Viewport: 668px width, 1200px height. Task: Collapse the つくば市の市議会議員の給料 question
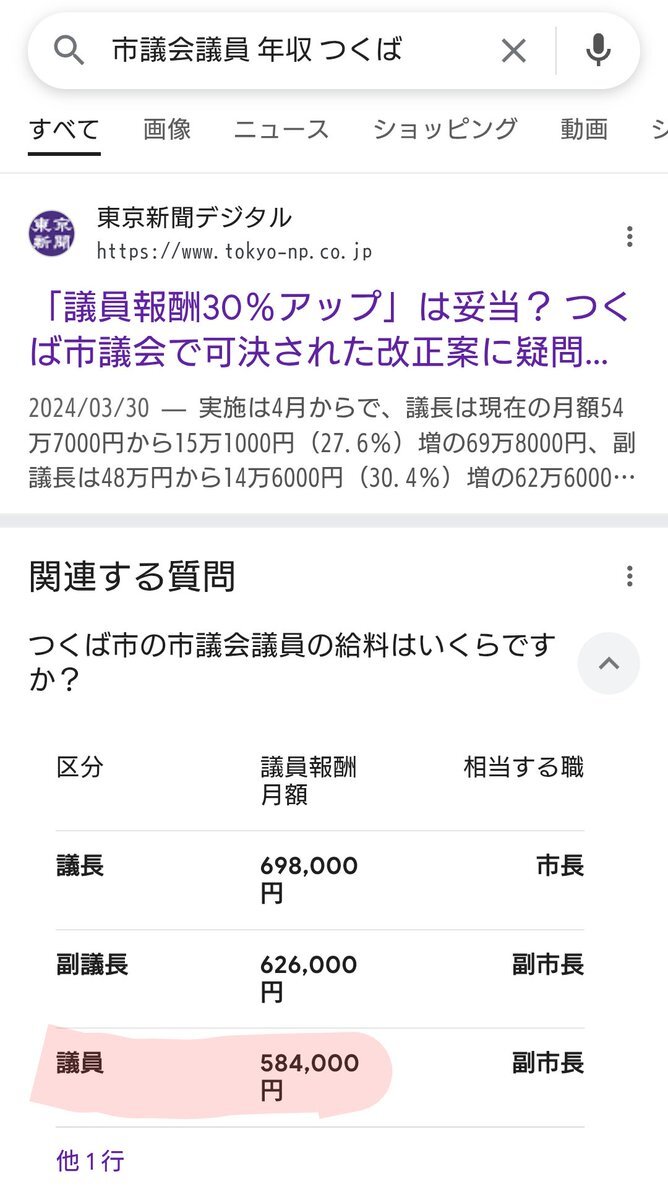tap(608, 663)
